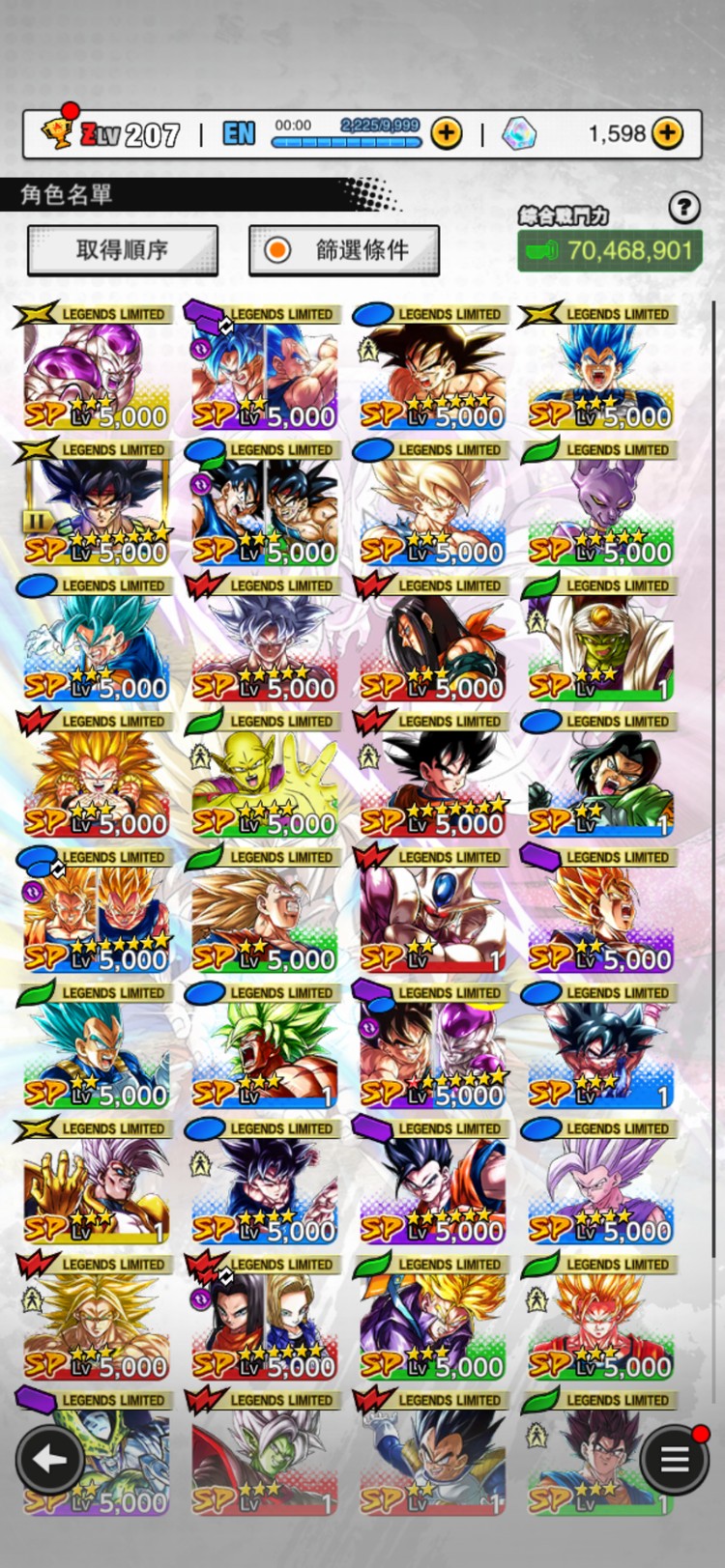Open the hamburger main menu
The image size is (725, 1568).
tap(674, 1460)
